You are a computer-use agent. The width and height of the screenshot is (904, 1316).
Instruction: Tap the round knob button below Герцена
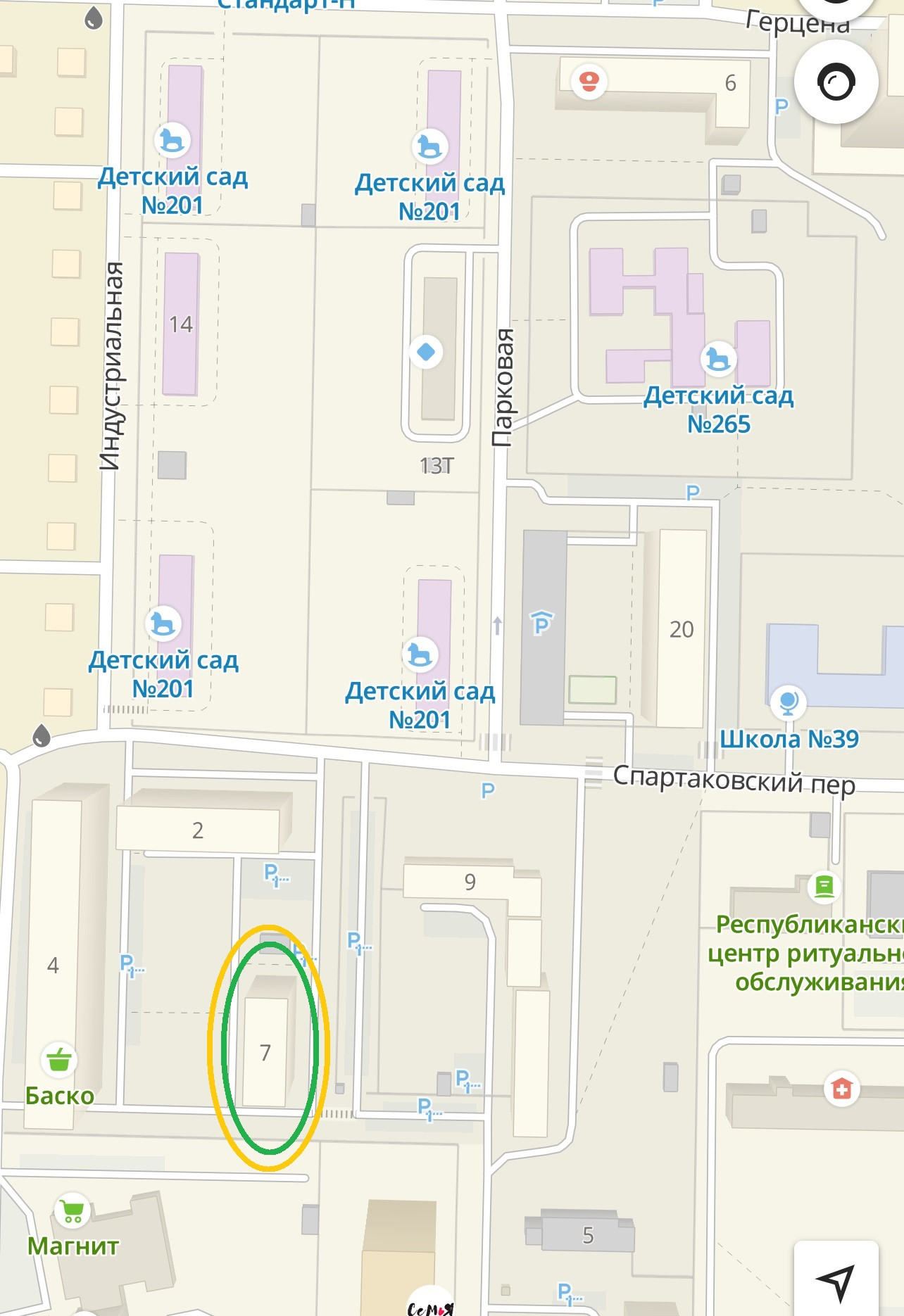click(x=836, y=82)
